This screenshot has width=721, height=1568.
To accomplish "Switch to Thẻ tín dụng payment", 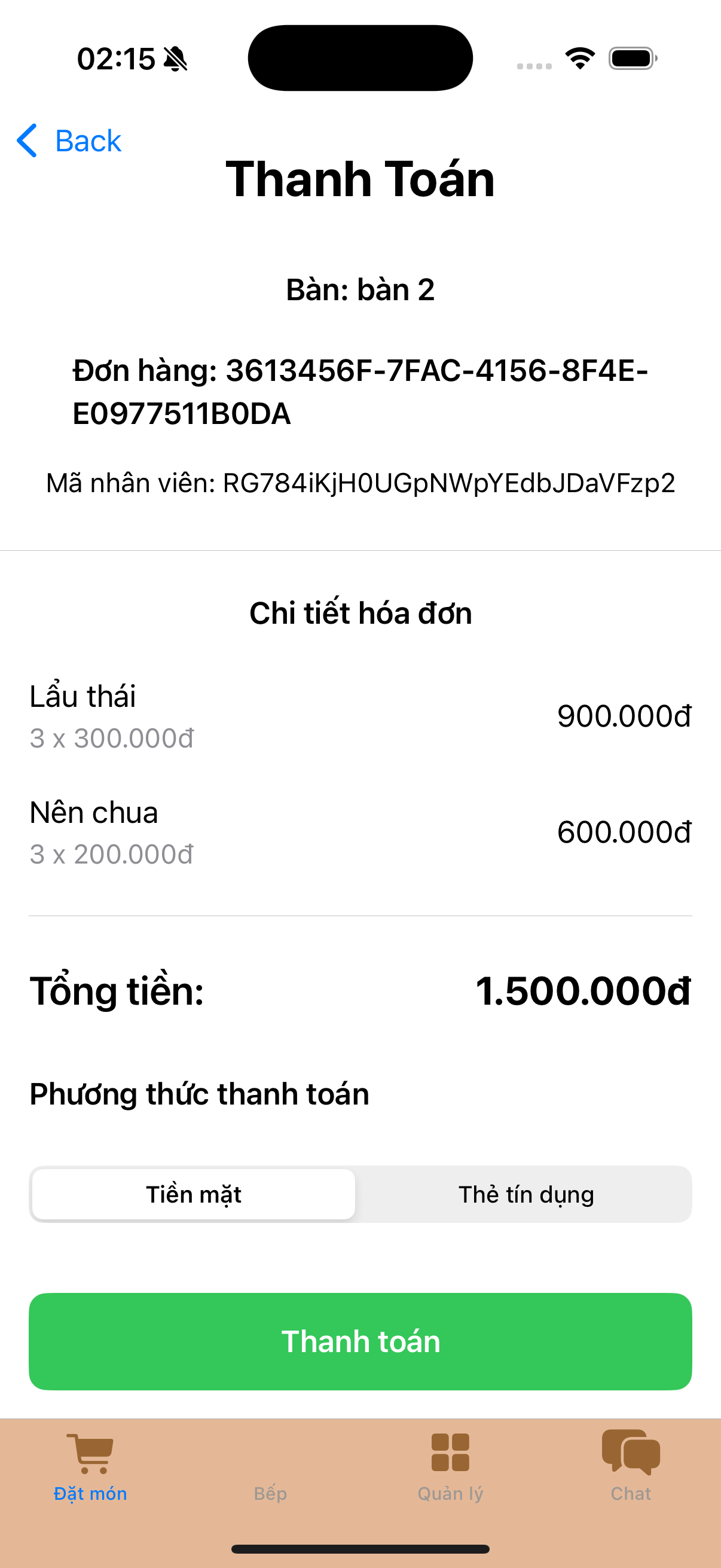I will (x=525, y=1194).
